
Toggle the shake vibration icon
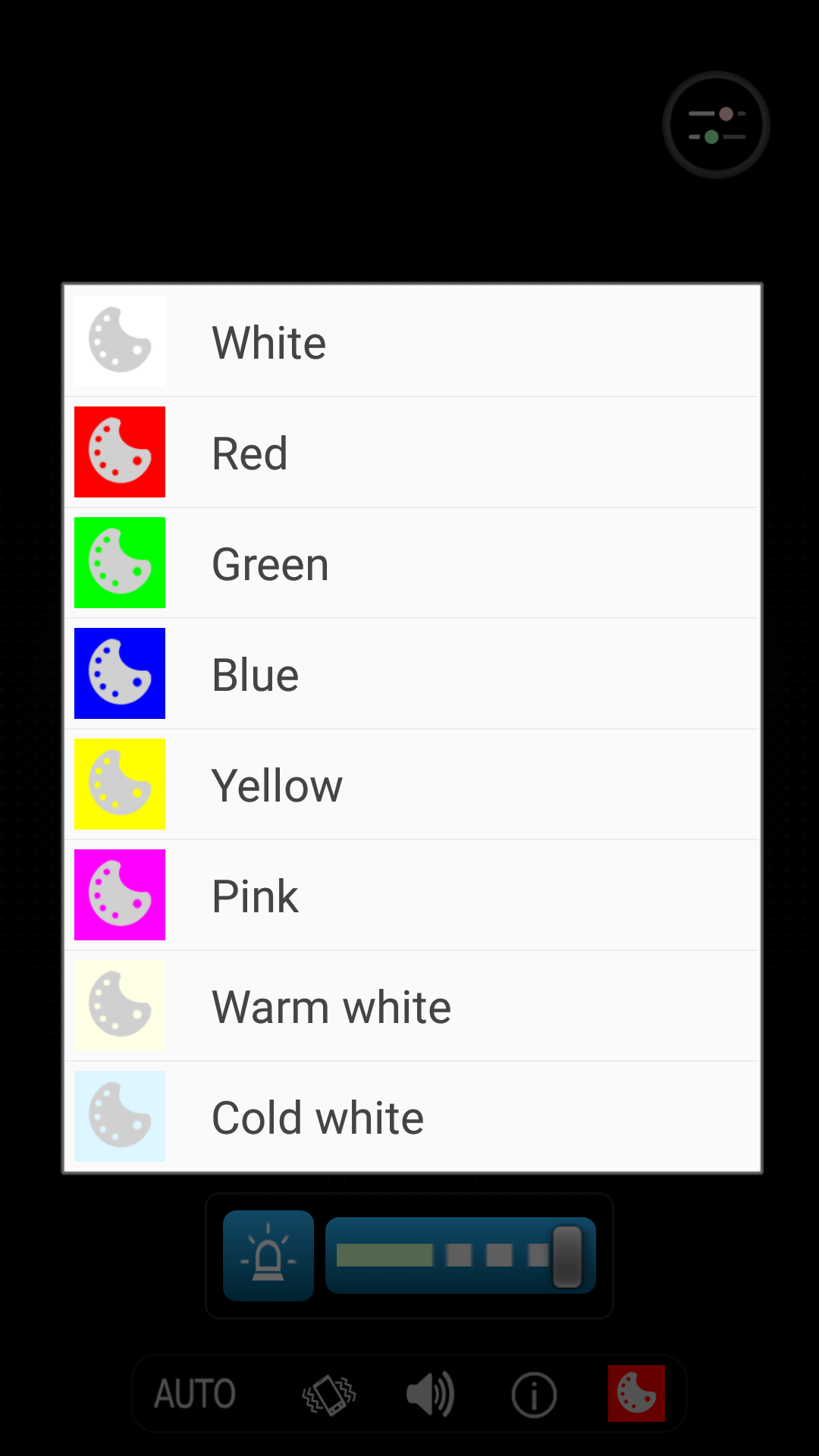coord(329,1394)
